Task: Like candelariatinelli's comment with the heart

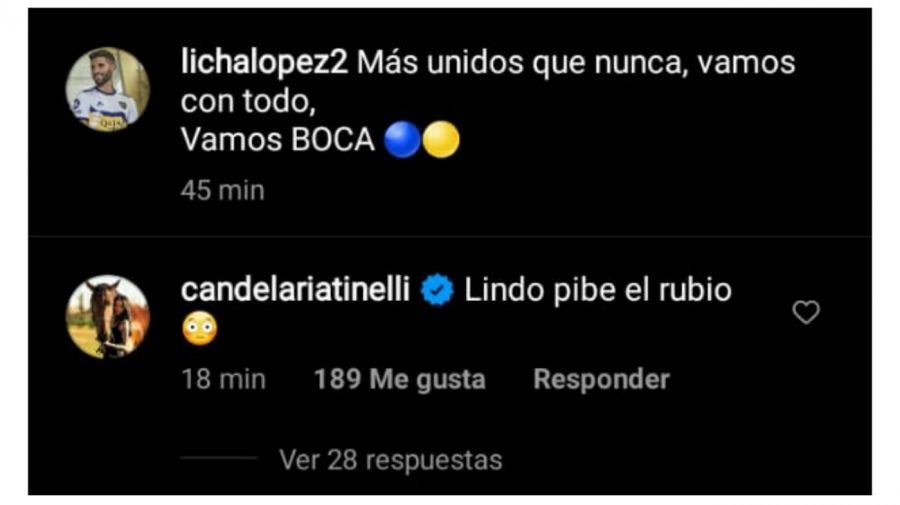Action: (x=805, y=313)
